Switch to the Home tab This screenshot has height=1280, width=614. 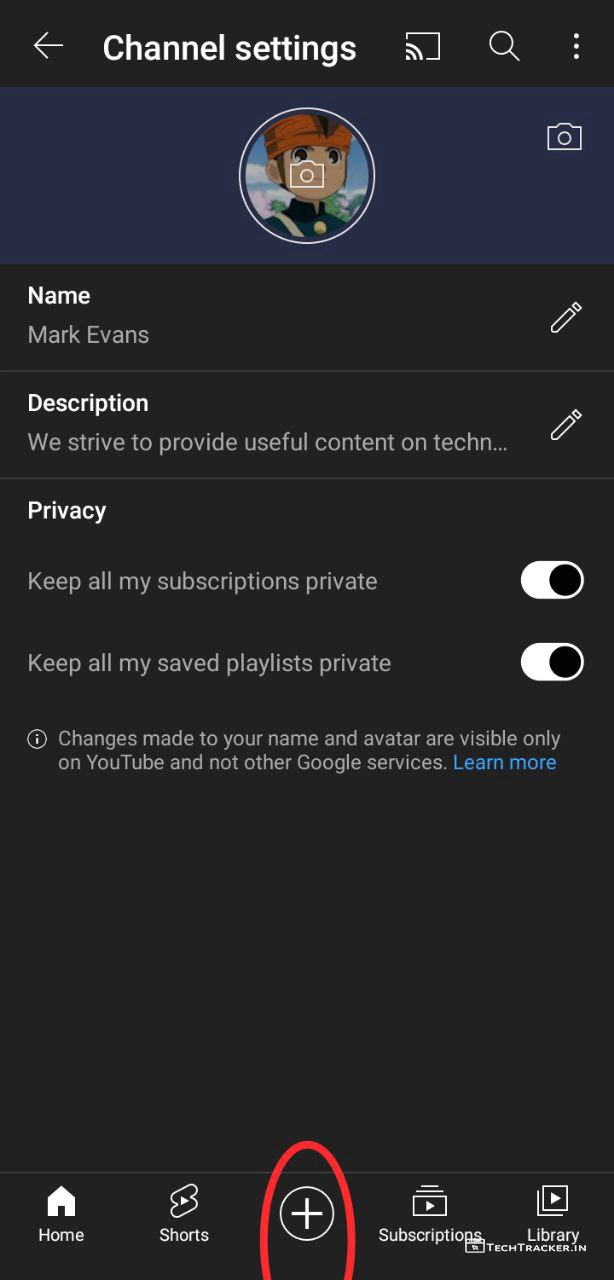61,1214
